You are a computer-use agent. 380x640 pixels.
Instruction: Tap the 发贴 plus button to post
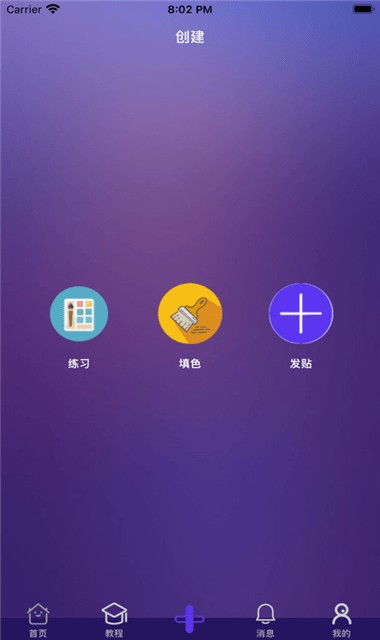tap(301, 313)
